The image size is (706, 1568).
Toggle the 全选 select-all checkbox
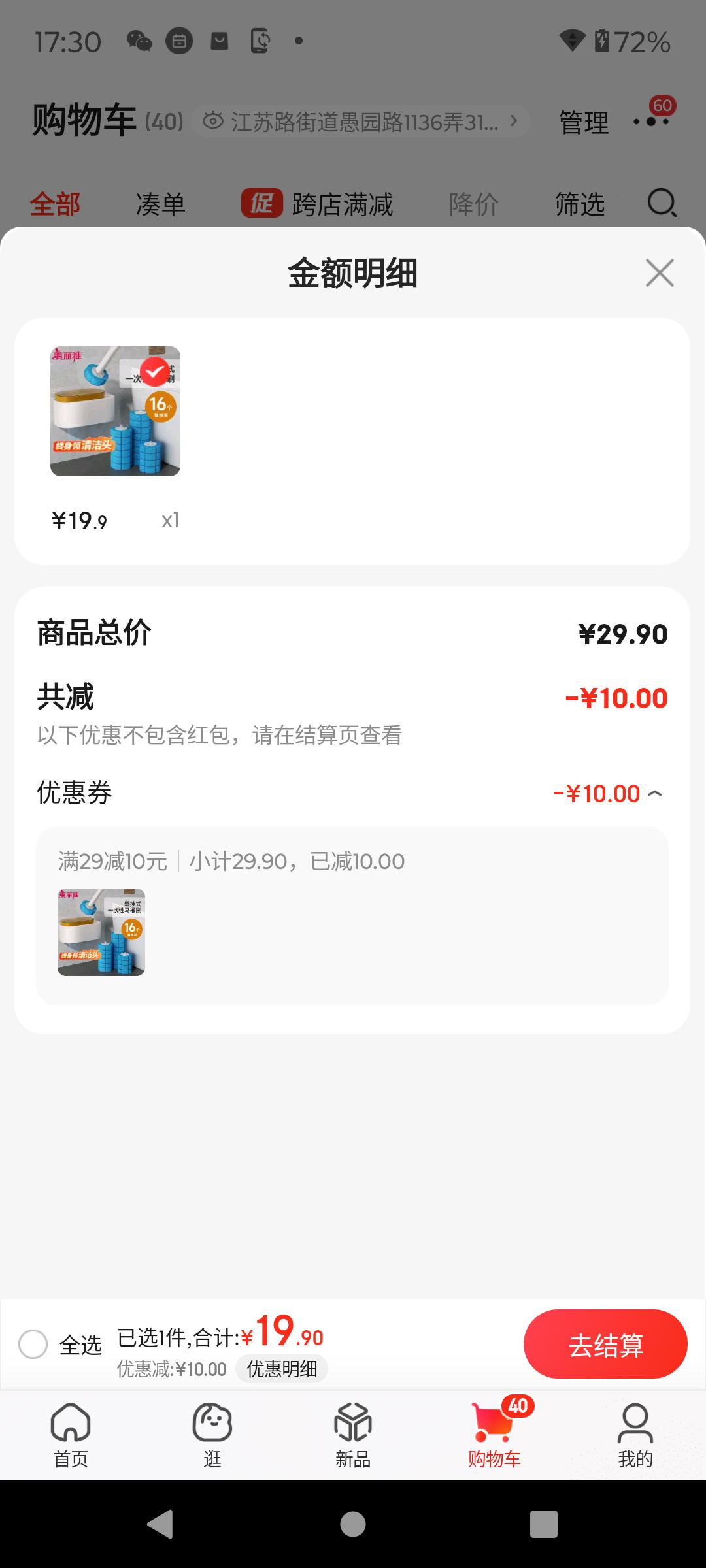point(33,1345)
